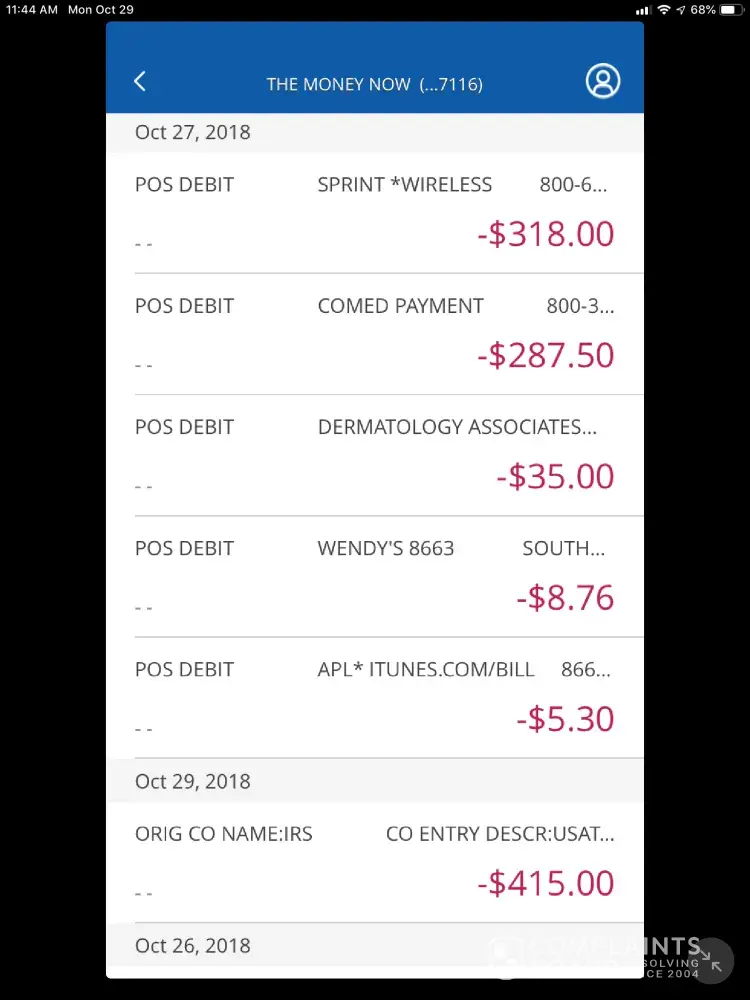Tap the collapse arrows button
This screenshot has height=1000, width=750.
click(x=713, y=961)
